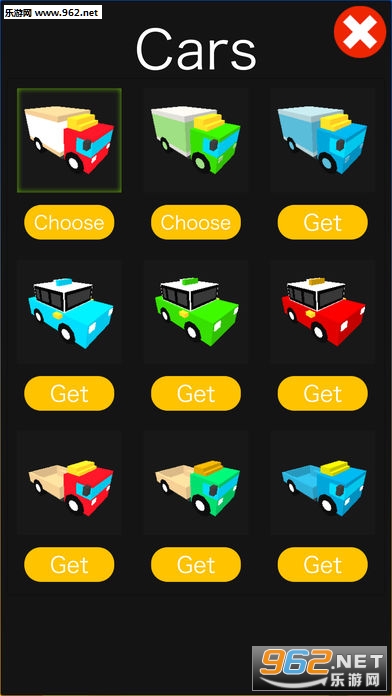
Task: Close the Cars selection screen
Action: click(x=360, y=32)
